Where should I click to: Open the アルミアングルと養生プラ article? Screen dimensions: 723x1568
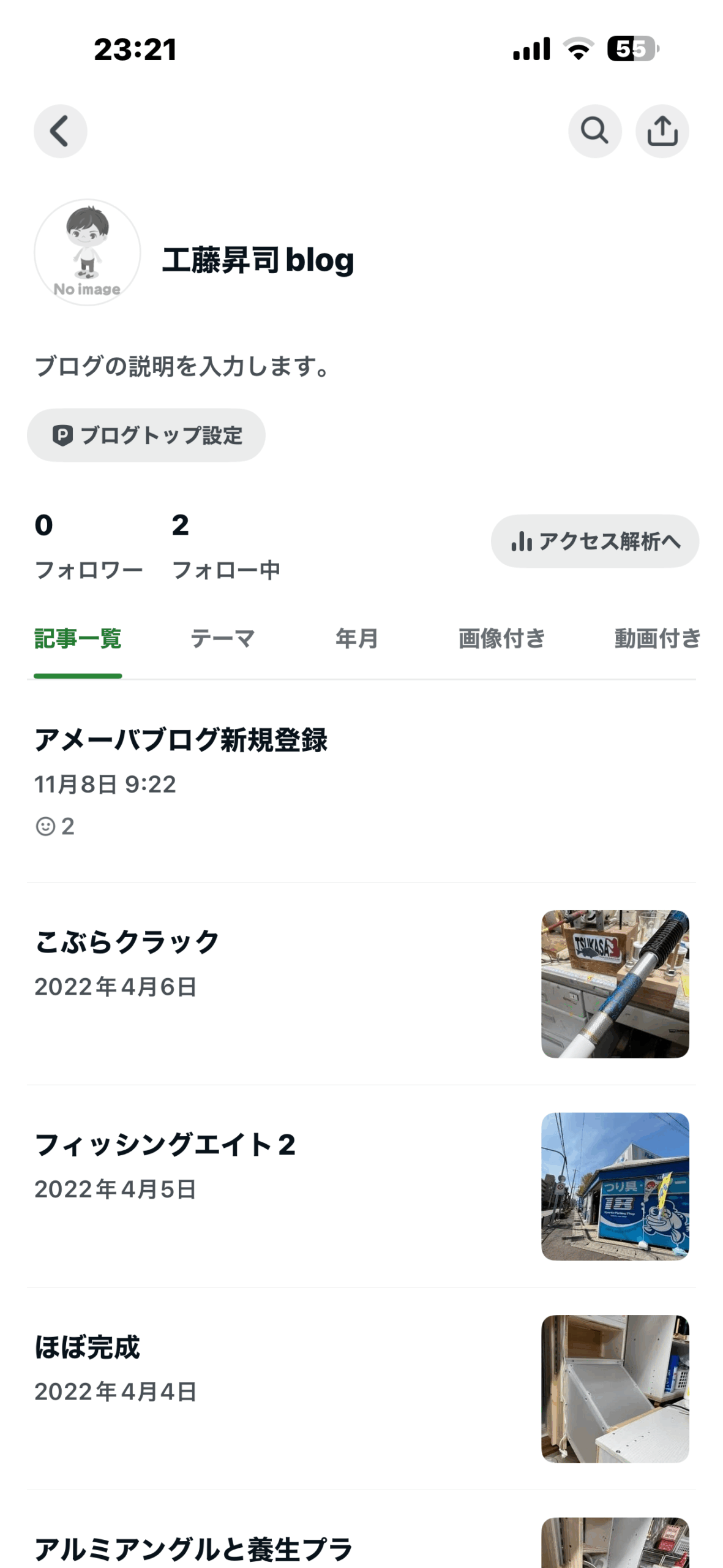193,1548
